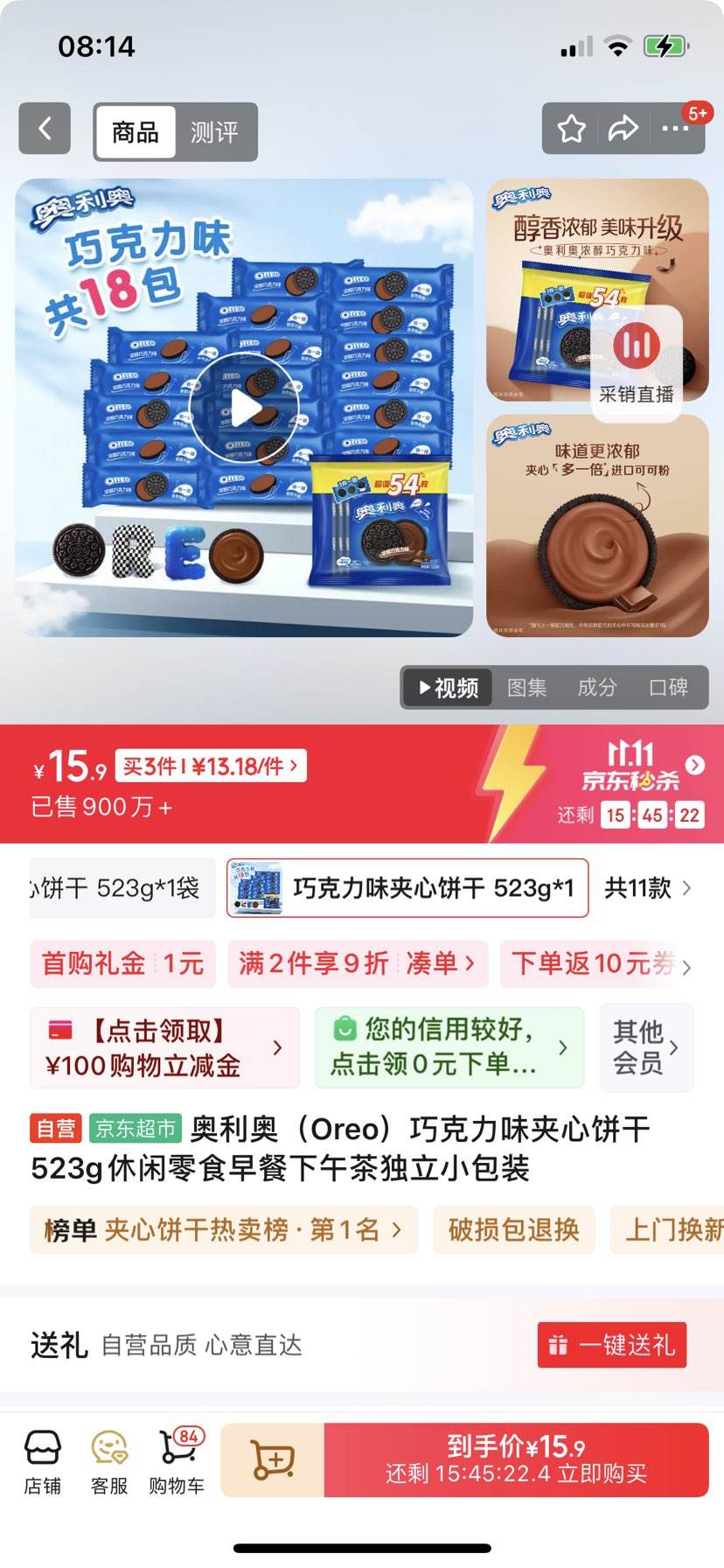
Task: Share this Oreo product
Action: (x=623, y=129)
